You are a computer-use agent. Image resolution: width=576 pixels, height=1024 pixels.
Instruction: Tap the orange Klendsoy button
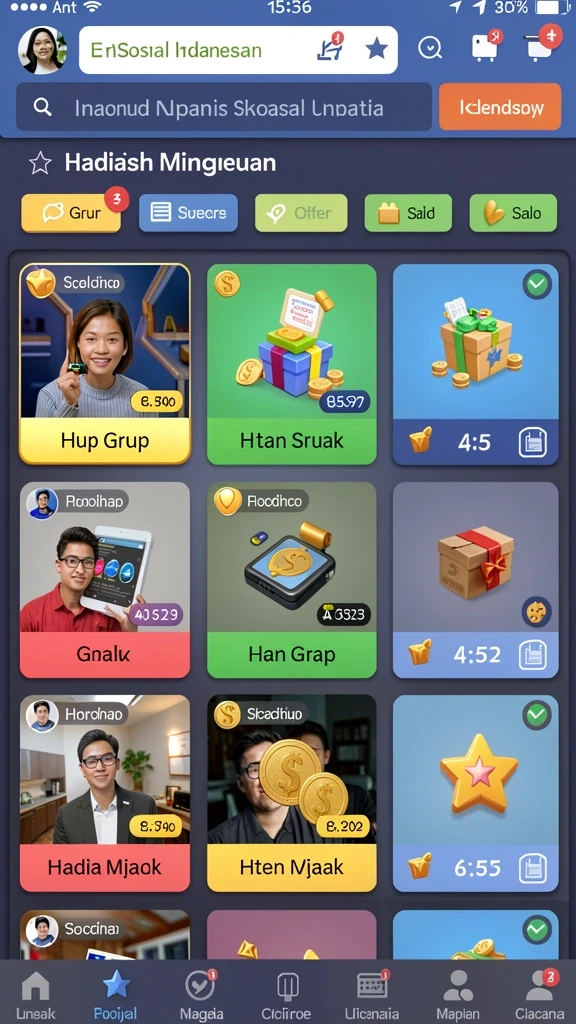tap(500, 107)
